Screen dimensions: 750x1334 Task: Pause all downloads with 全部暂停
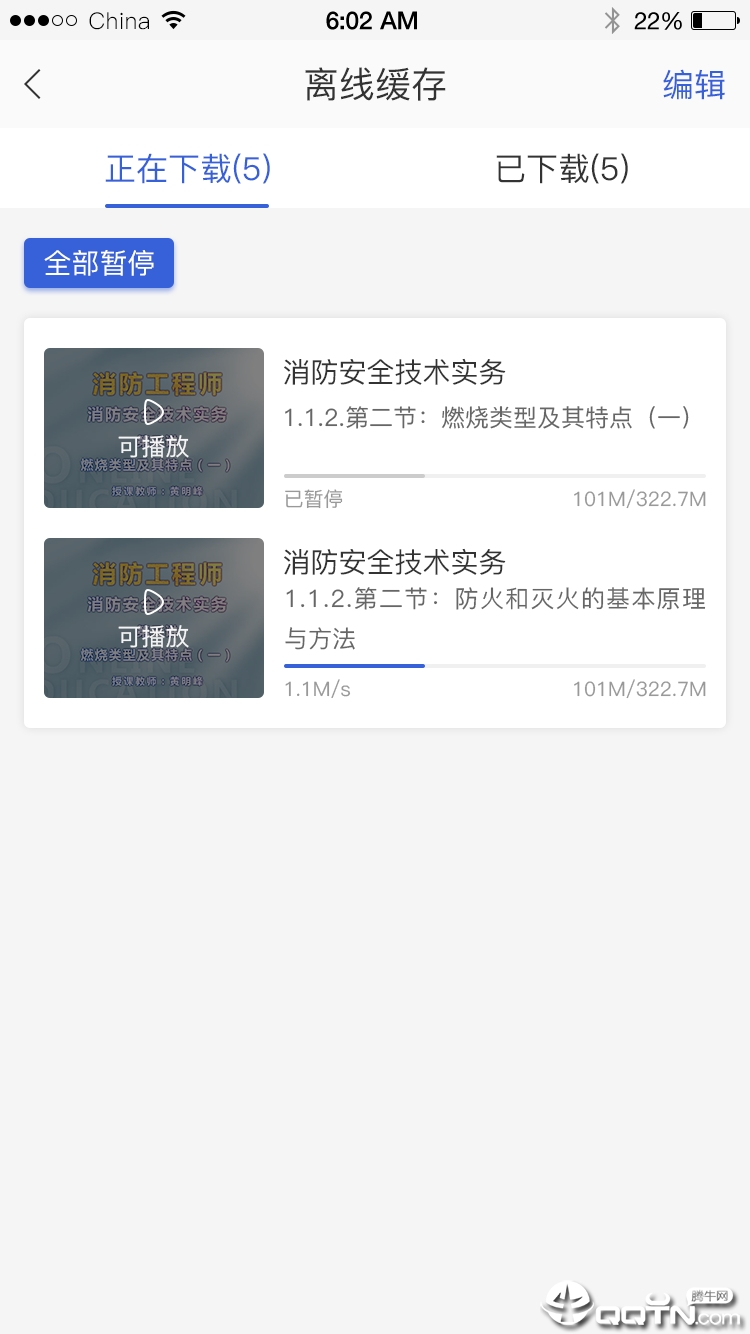coord(99,263)
